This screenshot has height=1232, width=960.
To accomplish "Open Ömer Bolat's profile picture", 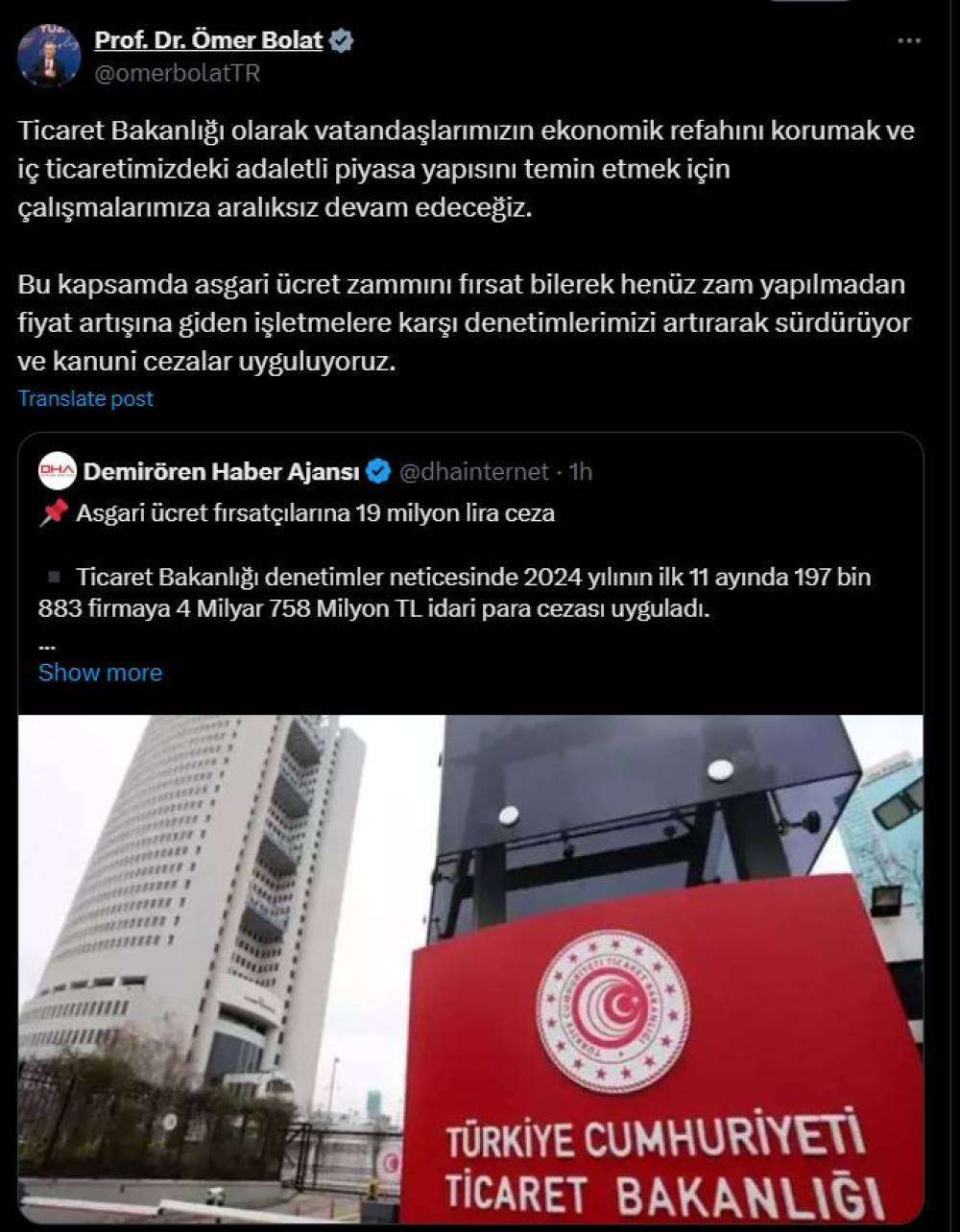I will [x=49, y=56].
